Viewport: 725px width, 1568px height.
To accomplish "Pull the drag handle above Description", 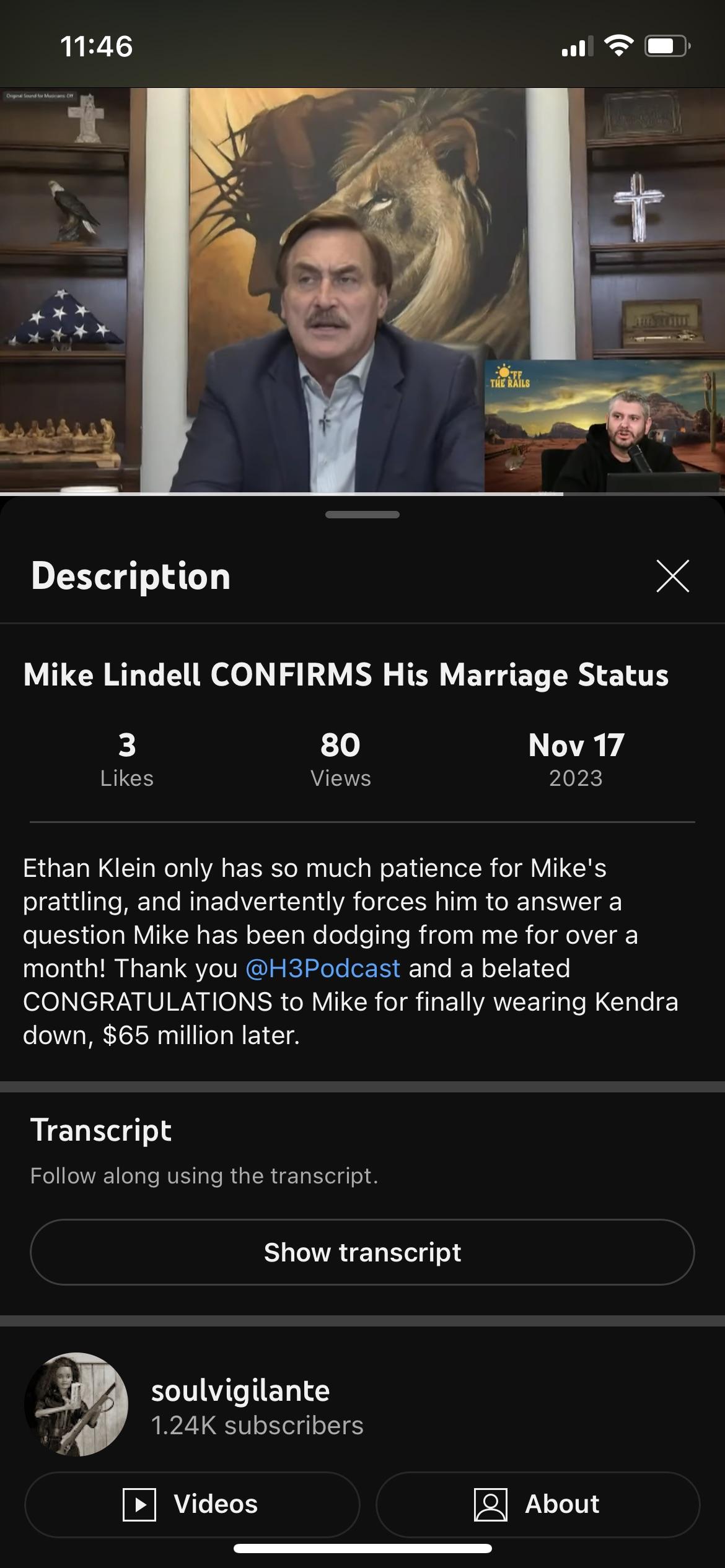I will pos(362,513).
